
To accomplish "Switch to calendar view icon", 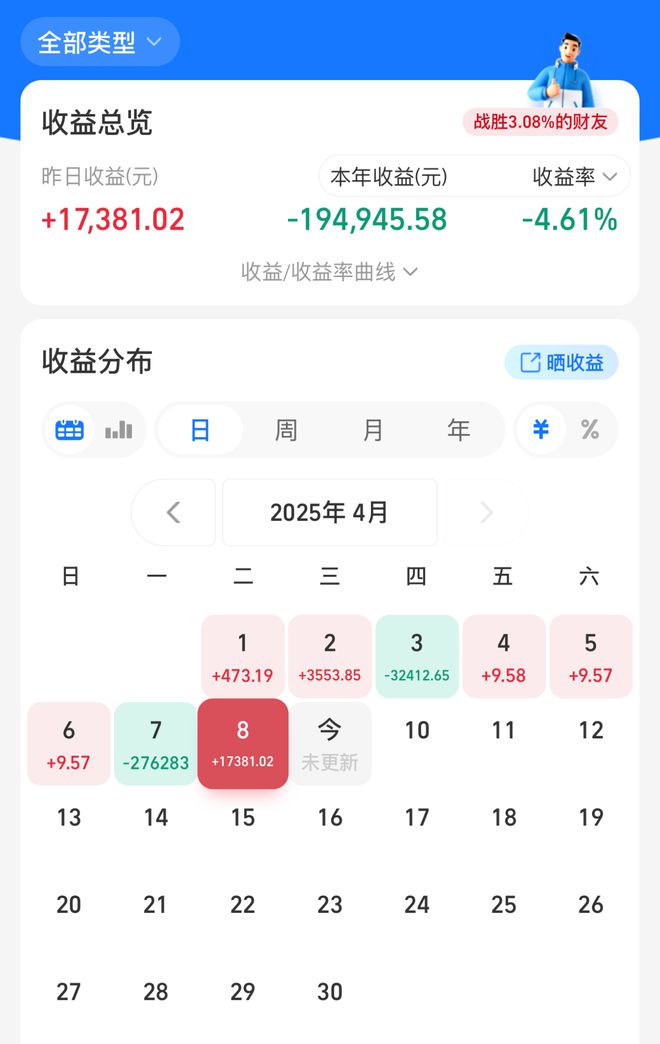I will [x=70, y=430].
